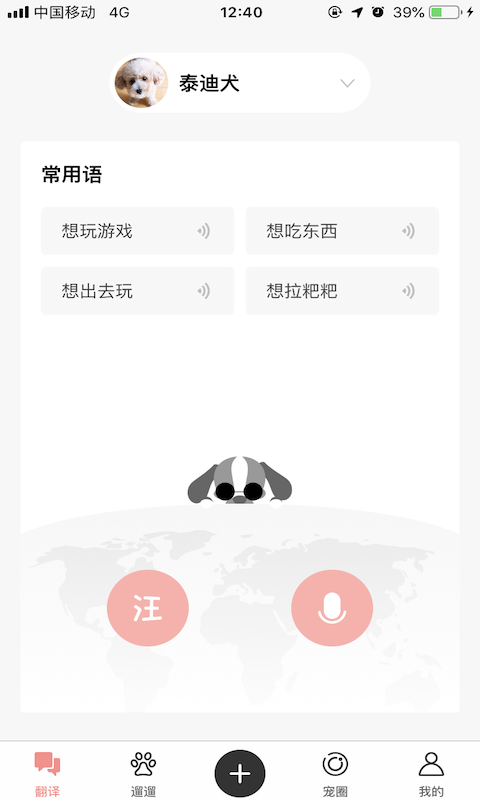Tap the pink 汪 dog-speech button

pos(148,608)
